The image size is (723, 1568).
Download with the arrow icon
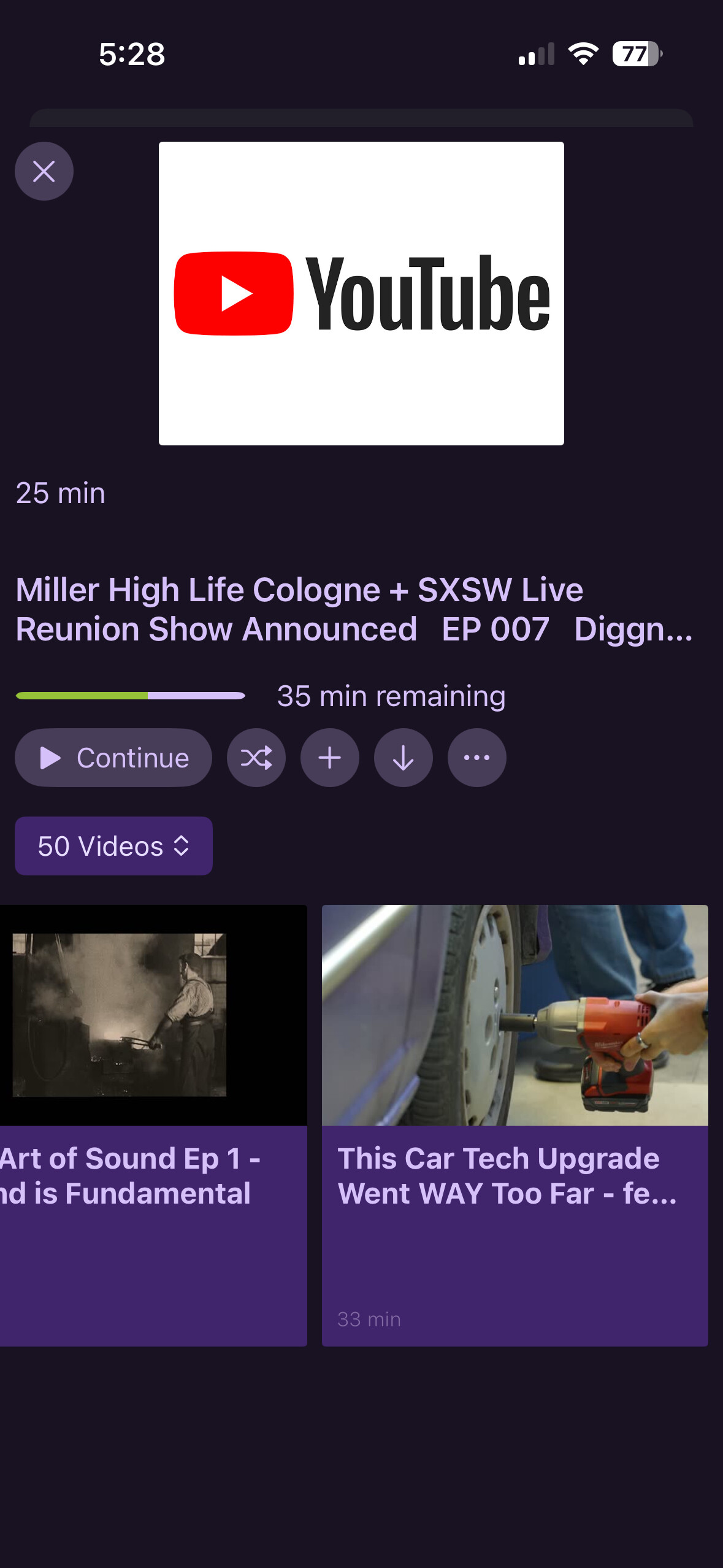click(x=404, y=758)
